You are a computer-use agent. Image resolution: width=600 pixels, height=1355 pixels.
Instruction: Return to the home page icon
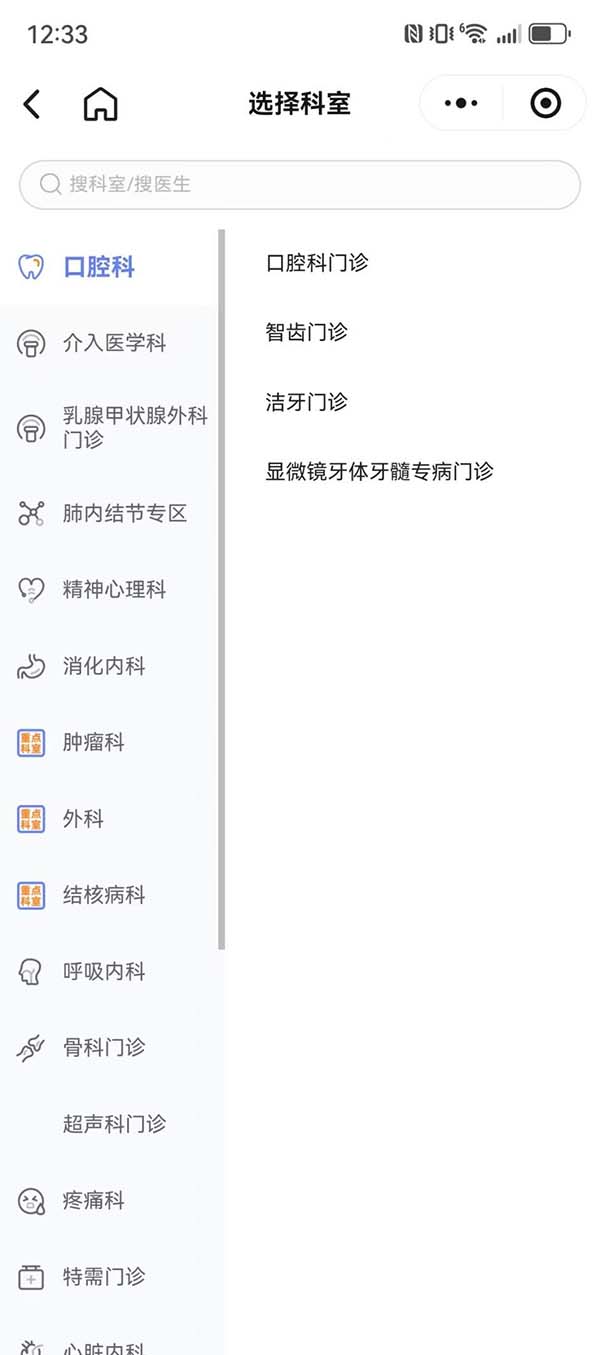pyautogui.click(x=100, y=104)
